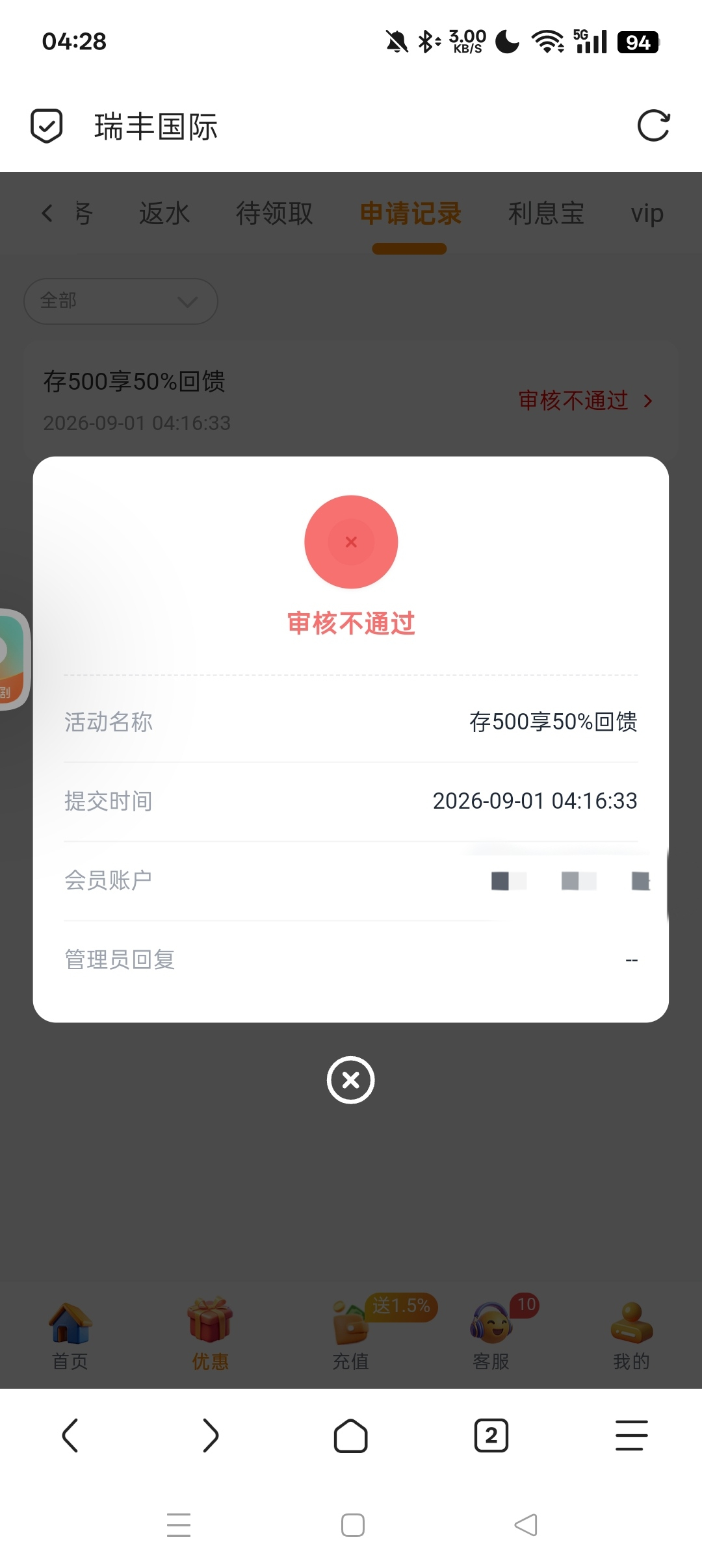Switch to the 待领取 tab
The image size is (702, 1568).
pos(274,213)
